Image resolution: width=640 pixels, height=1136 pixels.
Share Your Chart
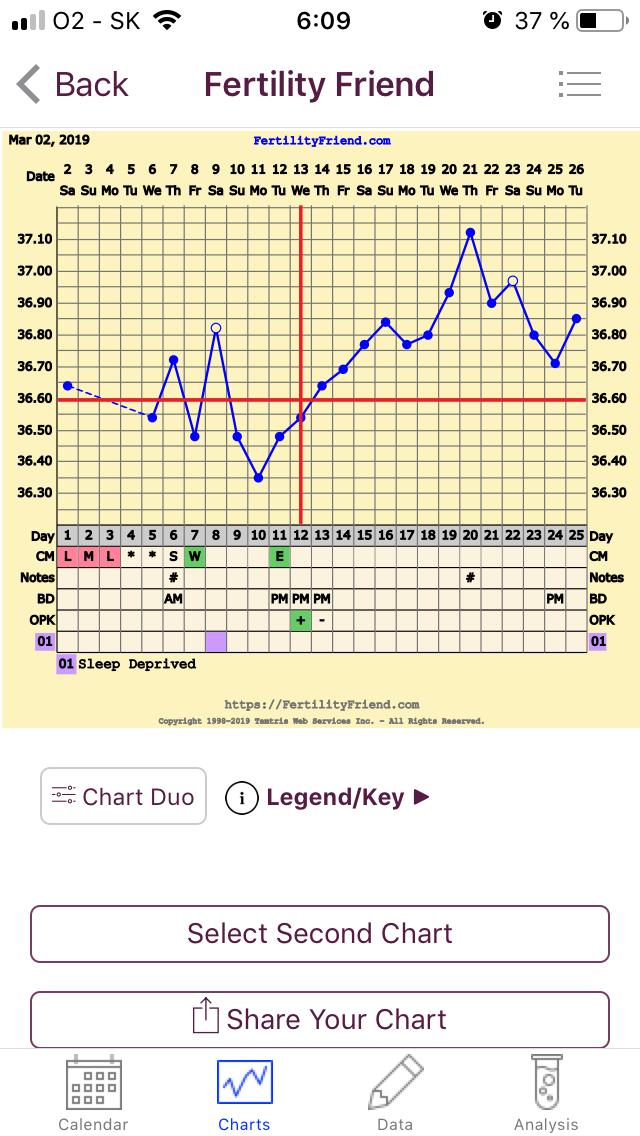[x=320, y=1019]
